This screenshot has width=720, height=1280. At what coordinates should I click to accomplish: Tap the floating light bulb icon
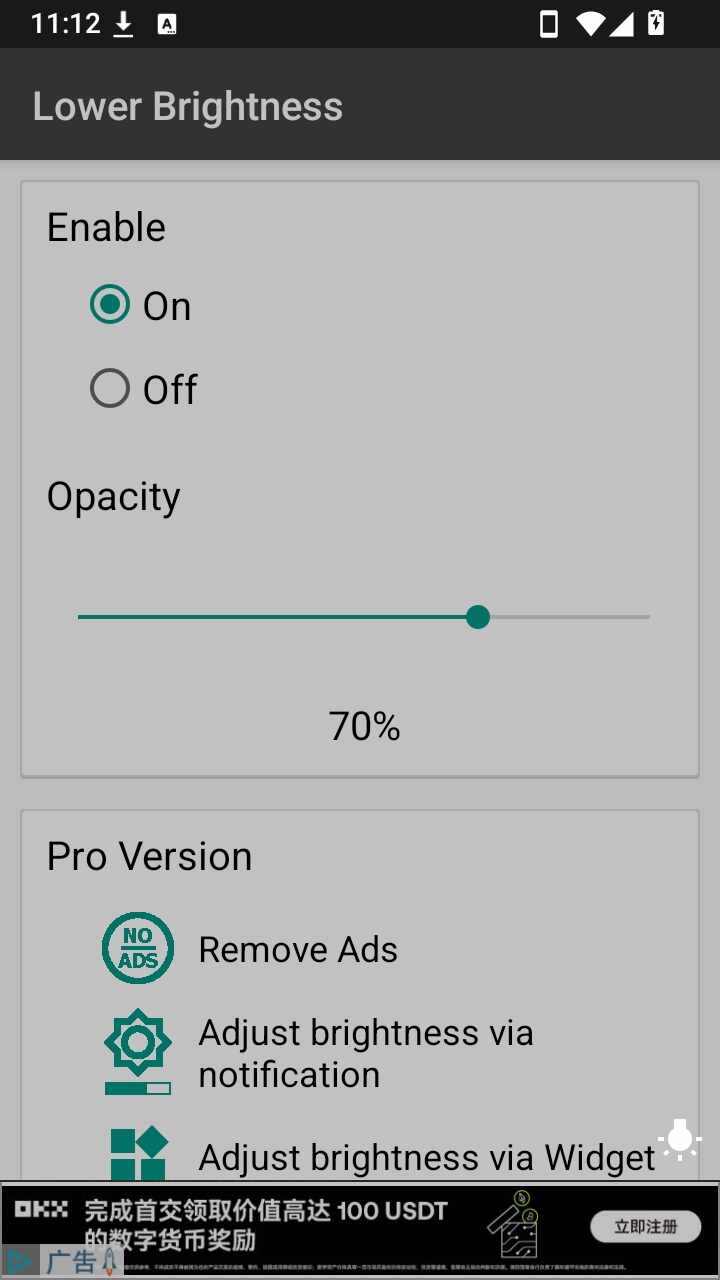pyautogui.click(x=680, y=1139)
